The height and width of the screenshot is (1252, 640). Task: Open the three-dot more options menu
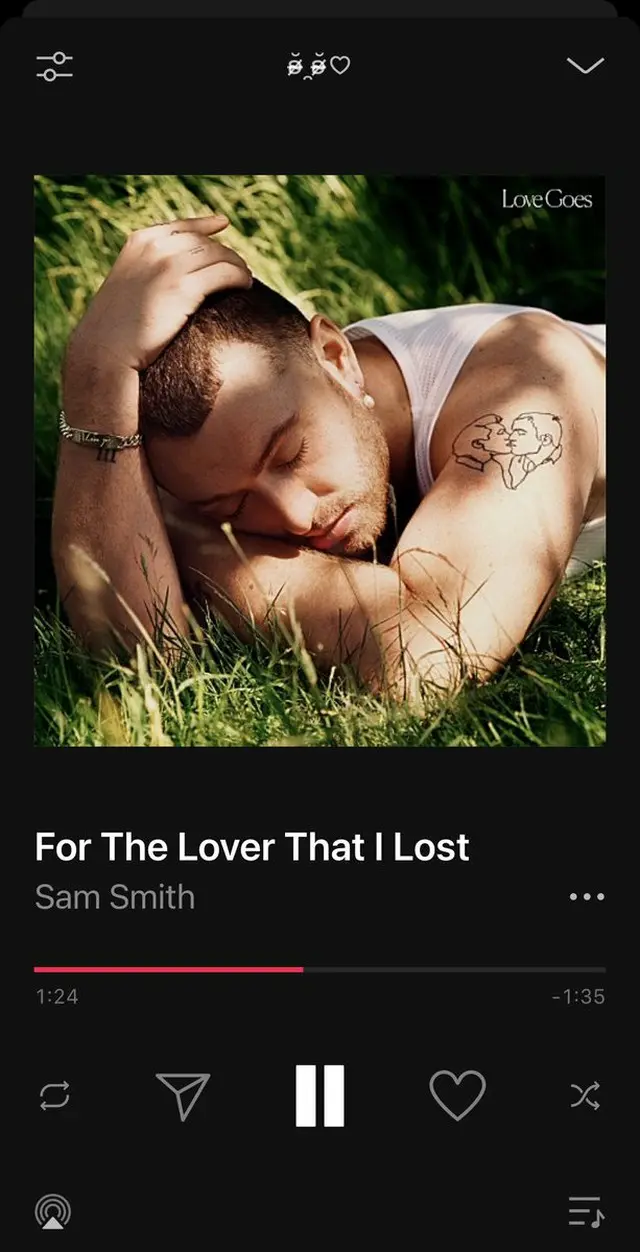coord(586,896)
